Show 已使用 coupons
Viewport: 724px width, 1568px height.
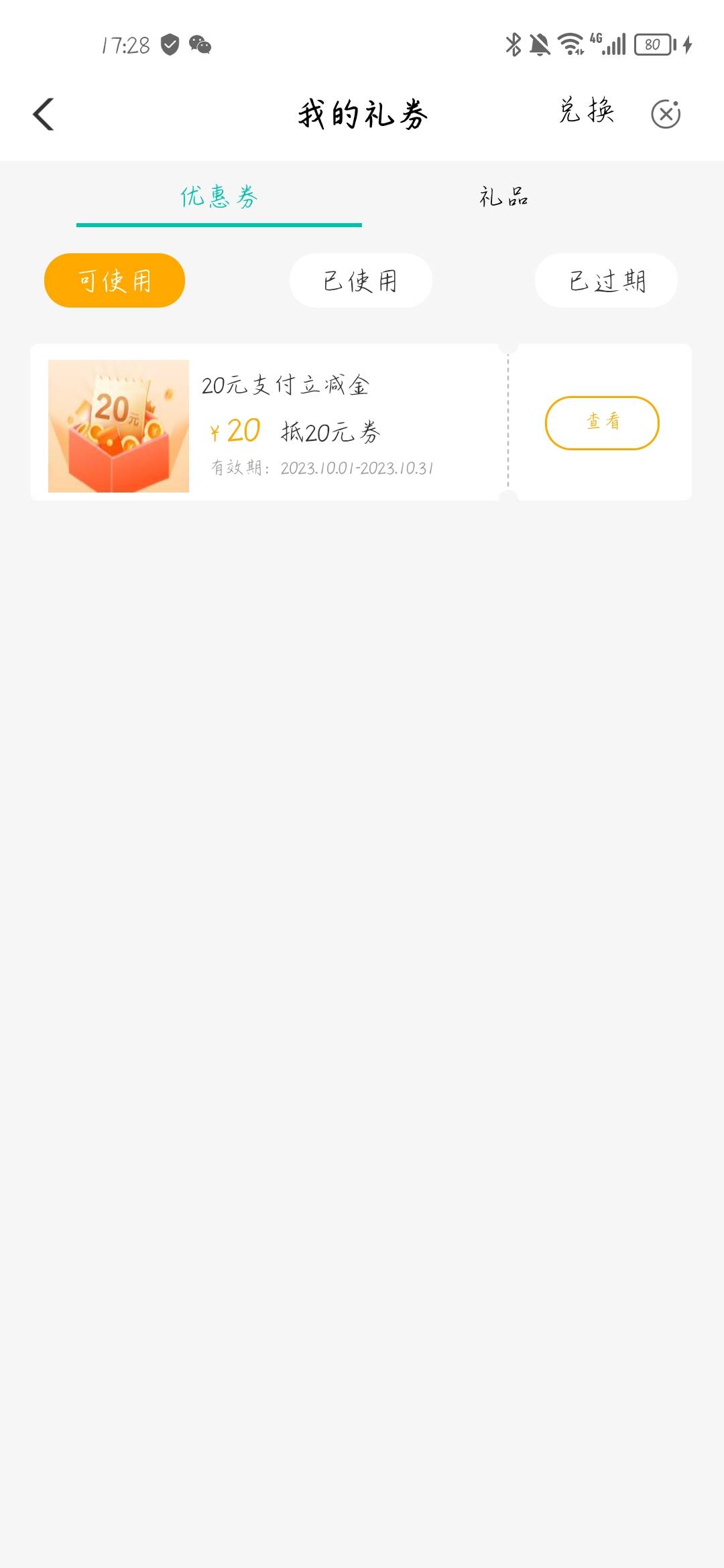(x=361, y=281)
